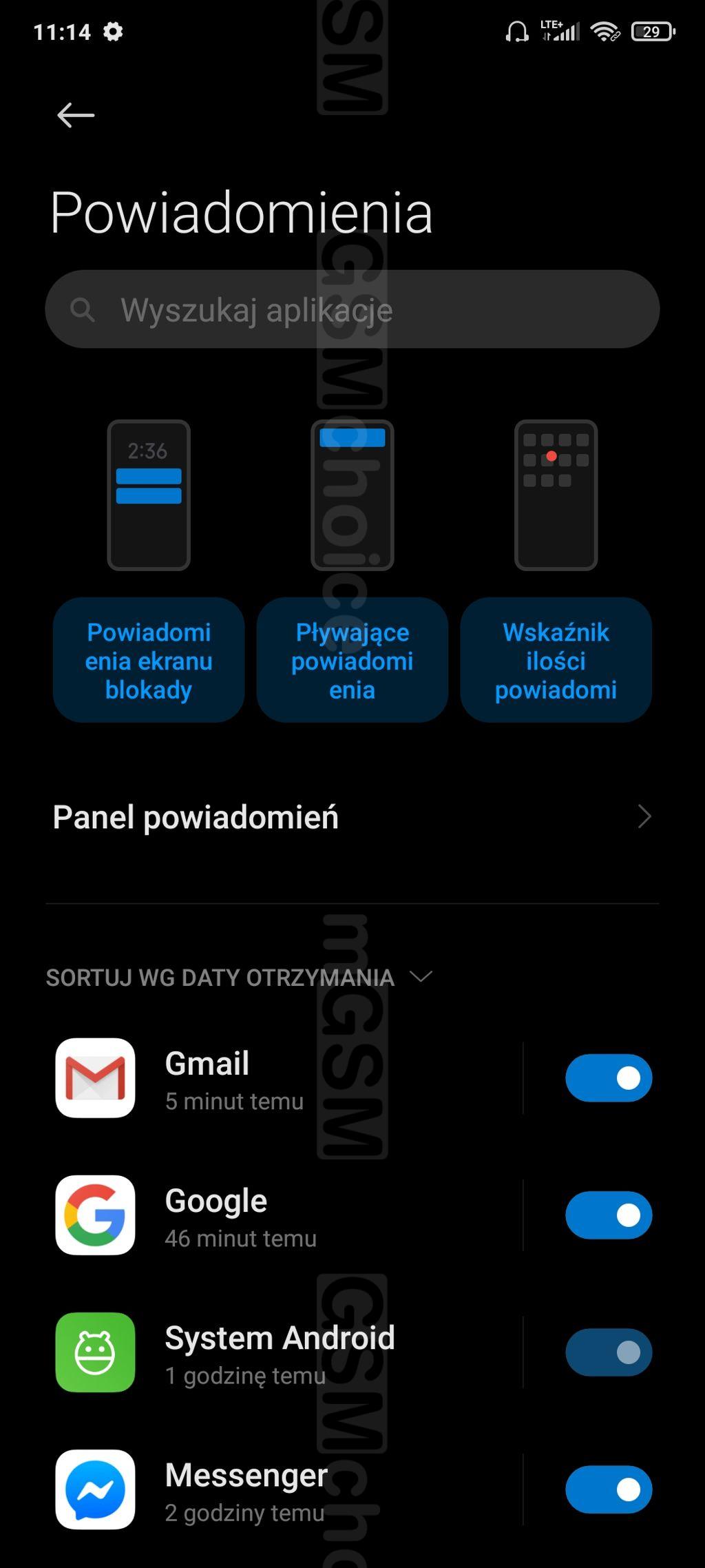Expand the Sortuj wg daty otrzymania dropdown

239,978
